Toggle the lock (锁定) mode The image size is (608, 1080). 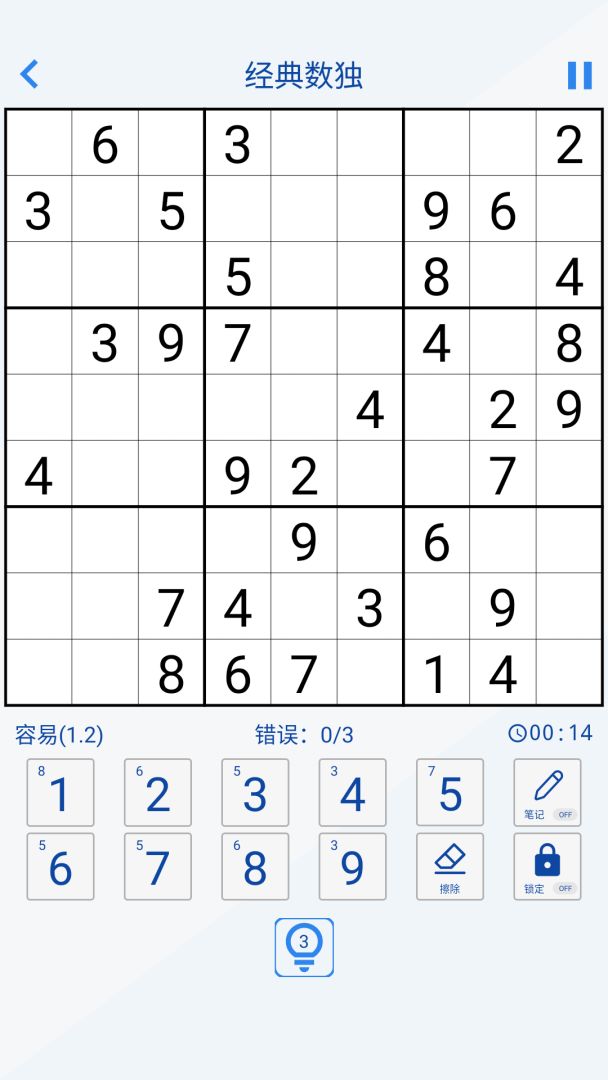click(x=547, y=866)
